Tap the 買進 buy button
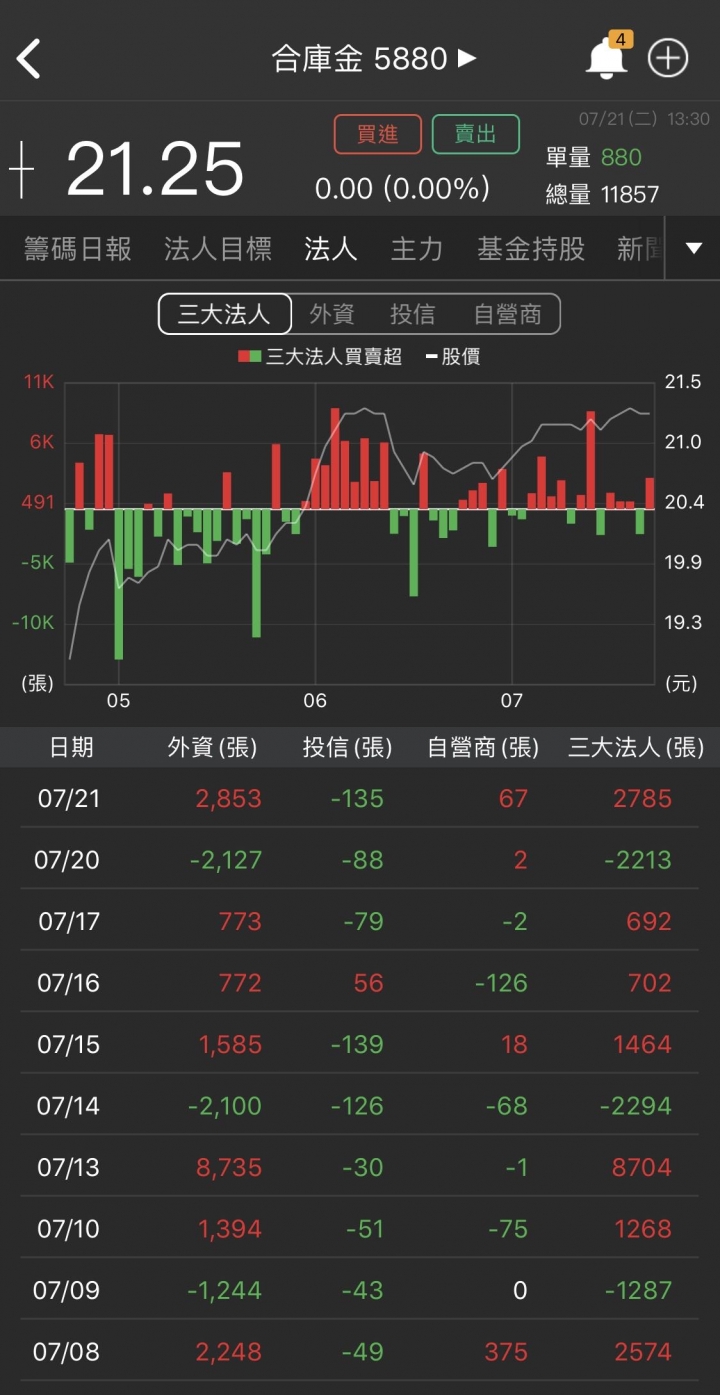Screen dimensions: 720x1395 point(377,134)
